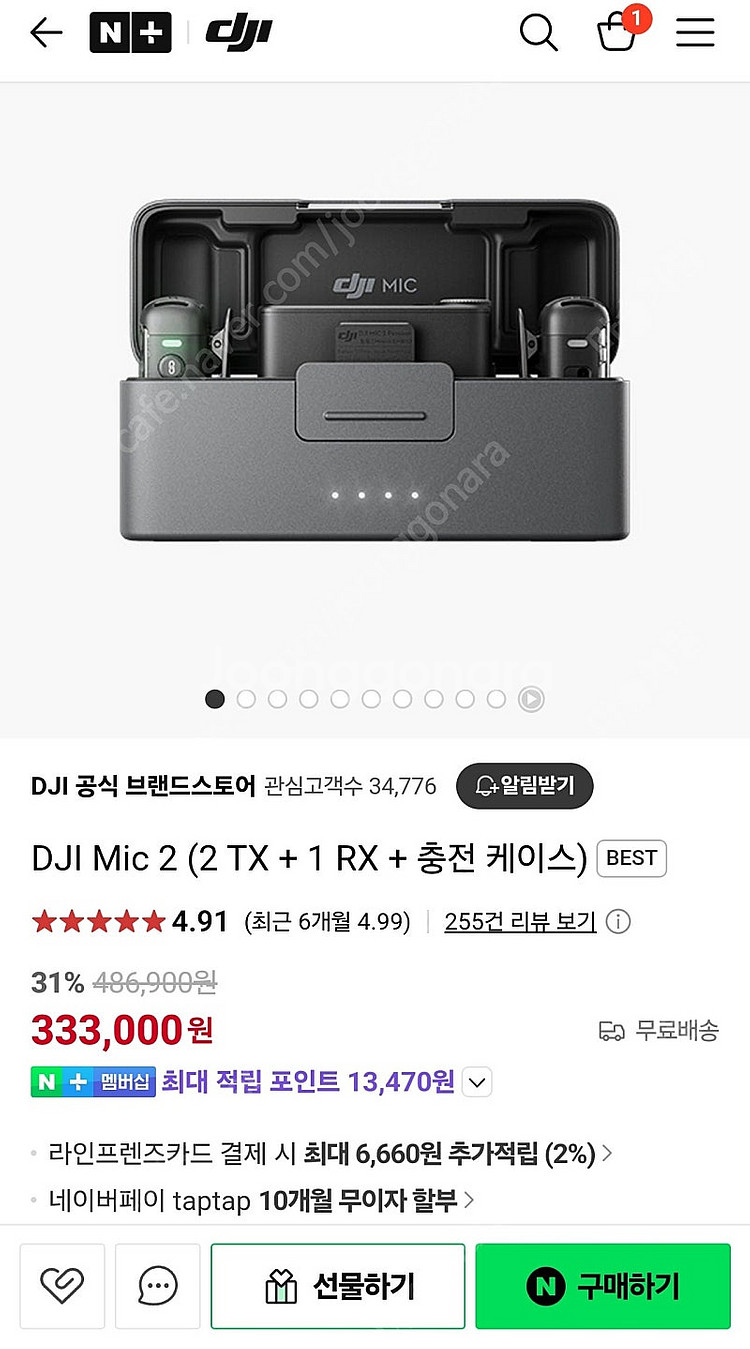Open 네이버페이 taptap 무이자 할부 info

[x=260, y=1200]
